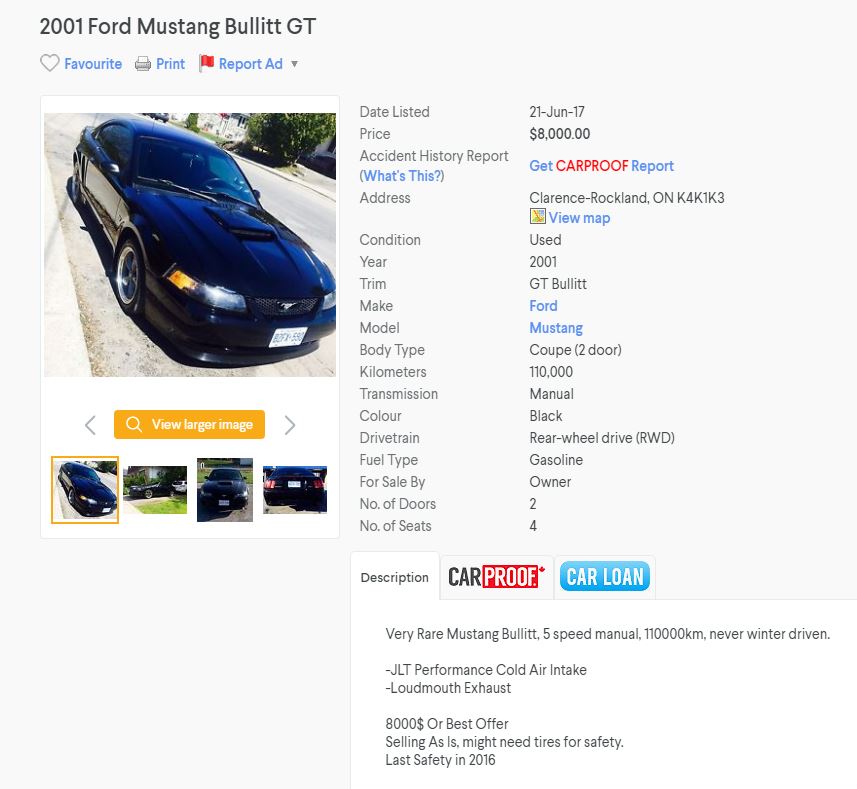Open the What's This? explanation link
This screenshot has width=857, height=789.
[x=402, y=176]
